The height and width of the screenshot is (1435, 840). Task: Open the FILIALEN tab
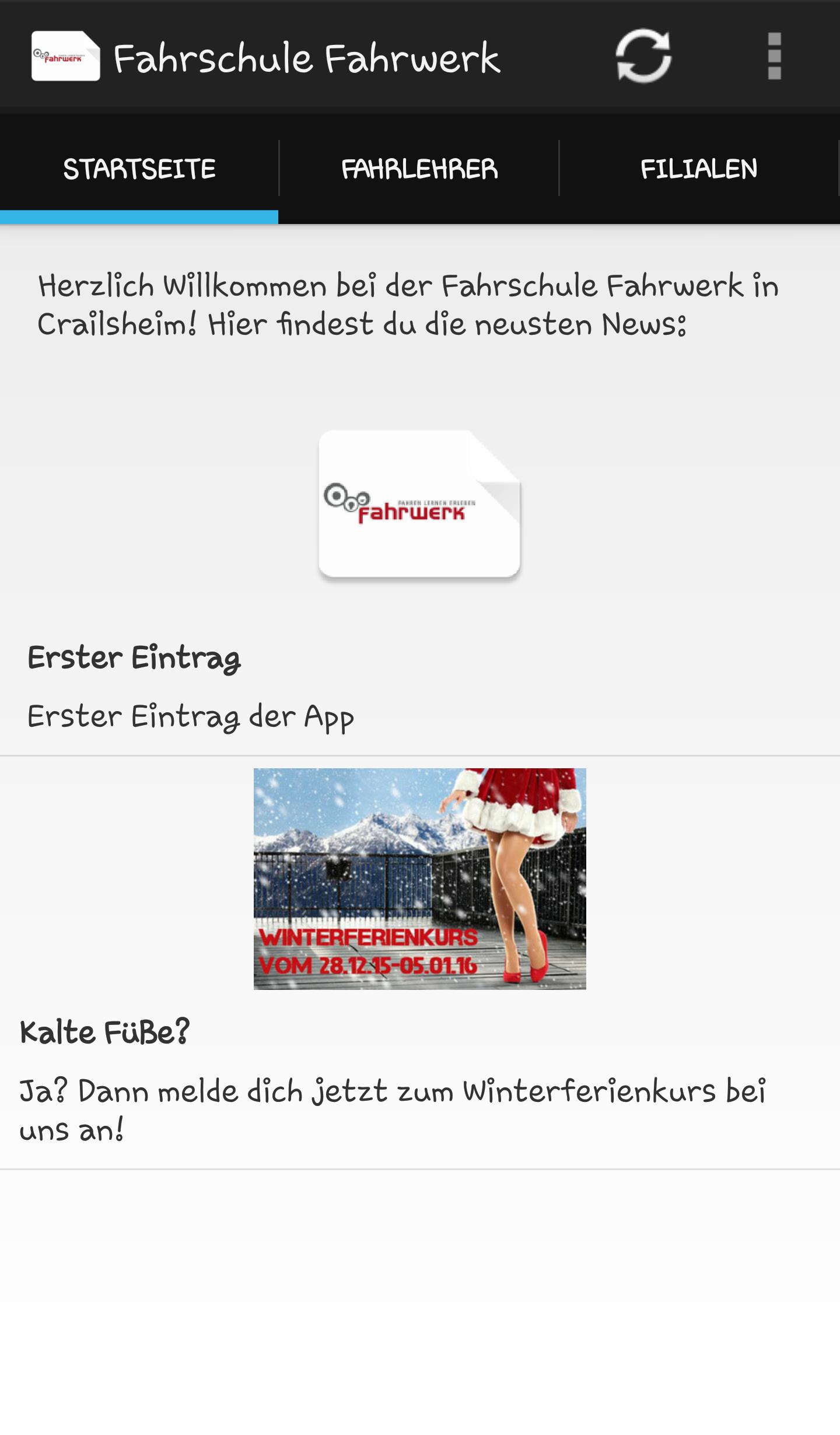tap(699, 168)
